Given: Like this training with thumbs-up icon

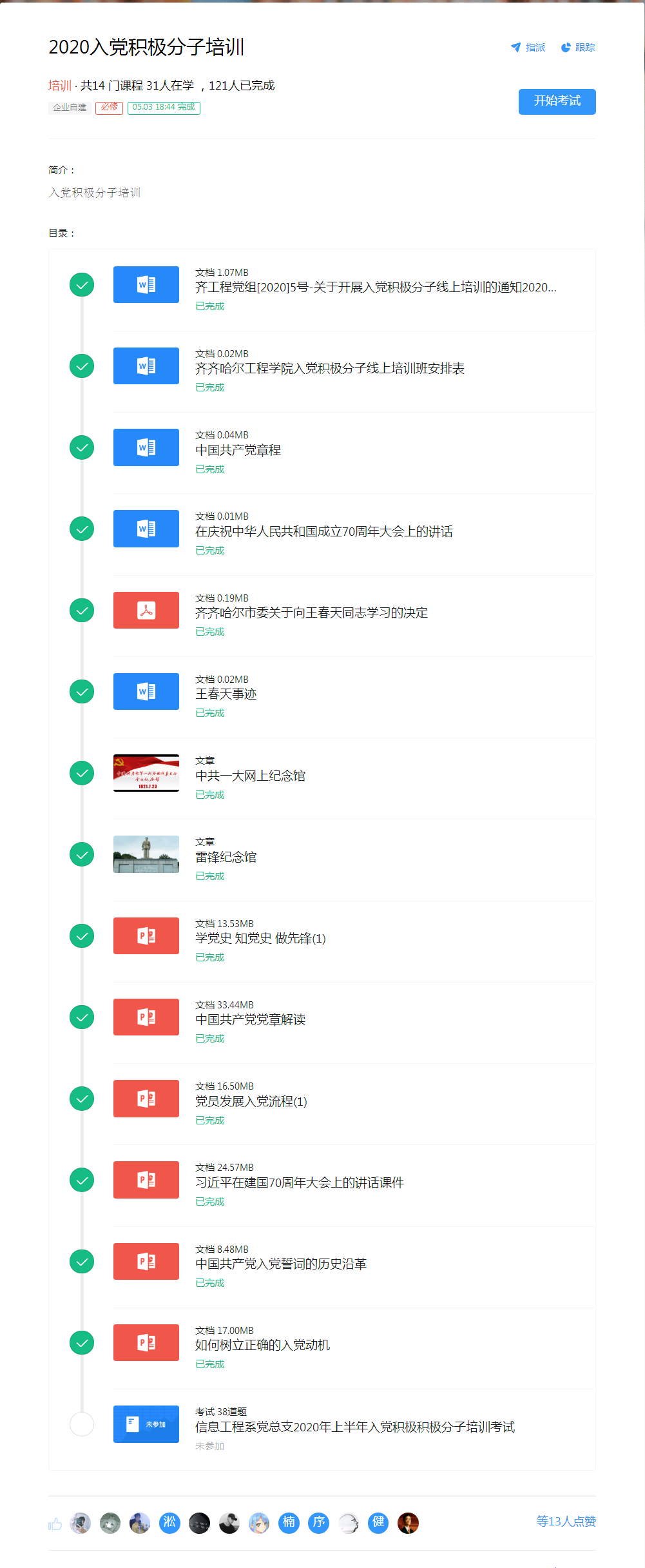Looking at the screenshot, I should click(x=55, y=1524).
